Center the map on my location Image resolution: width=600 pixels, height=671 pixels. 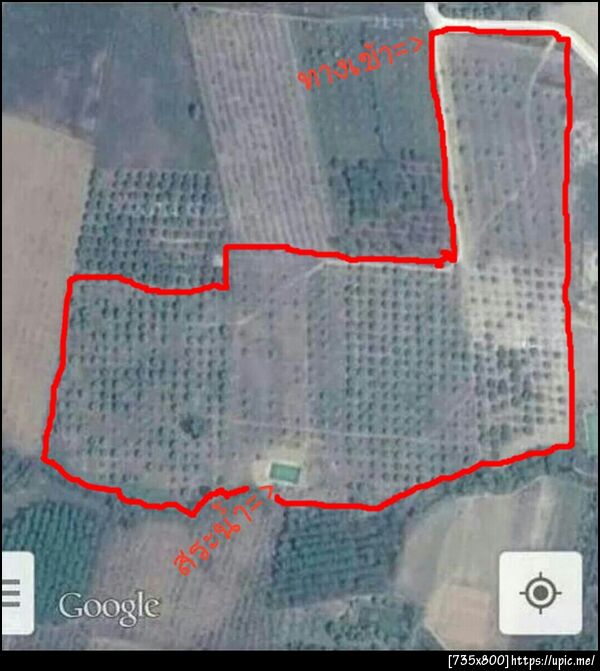[x=540, y=593]
